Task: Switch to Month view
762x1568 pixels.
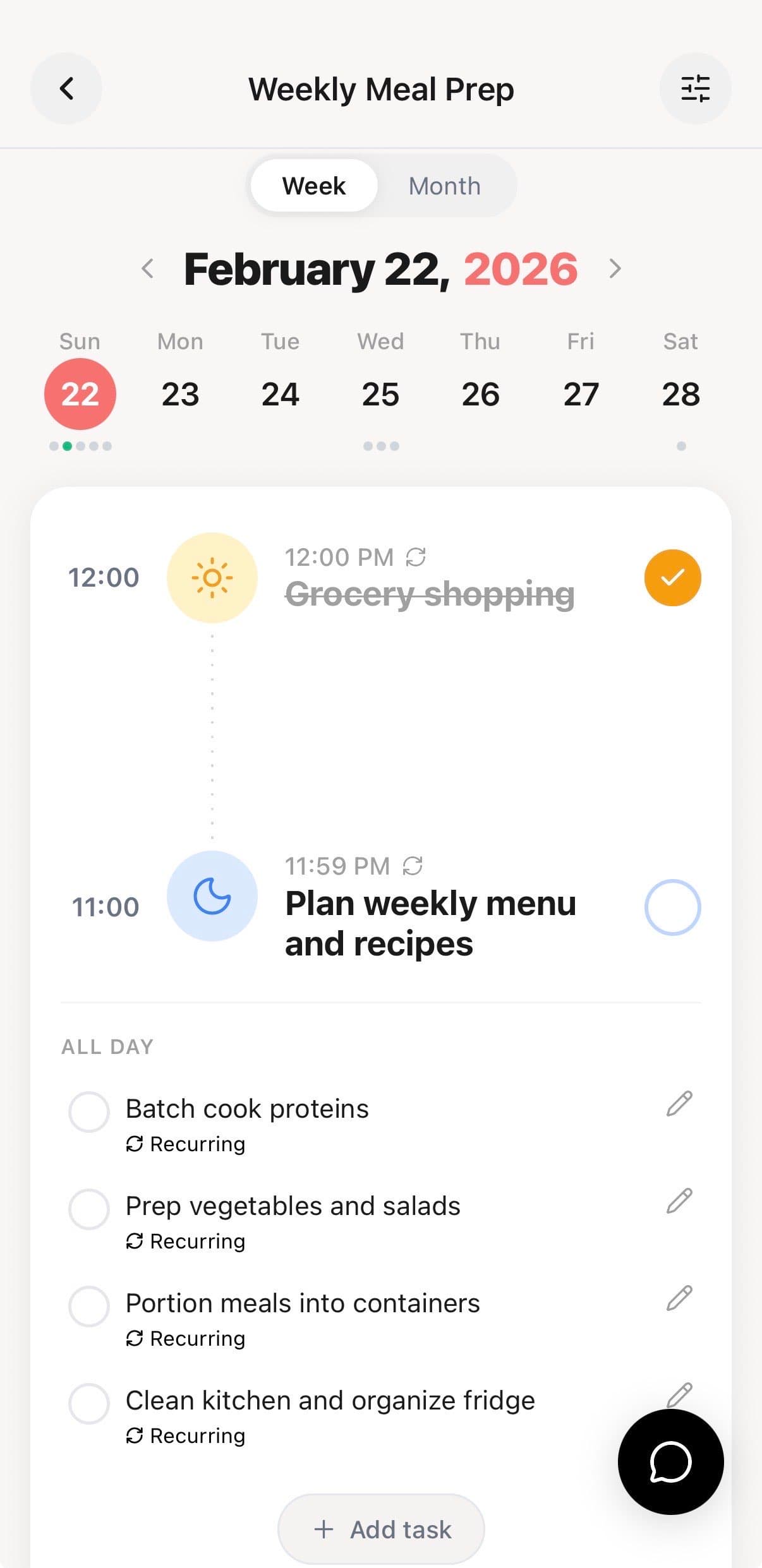Action: (x=444, y=185)
